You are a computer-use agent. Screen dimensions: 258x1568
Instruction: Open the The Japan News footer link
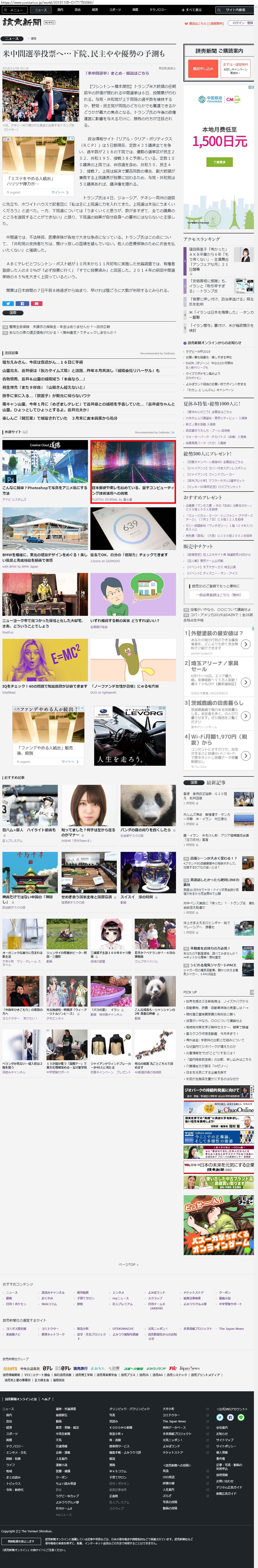click(232, 1329)
